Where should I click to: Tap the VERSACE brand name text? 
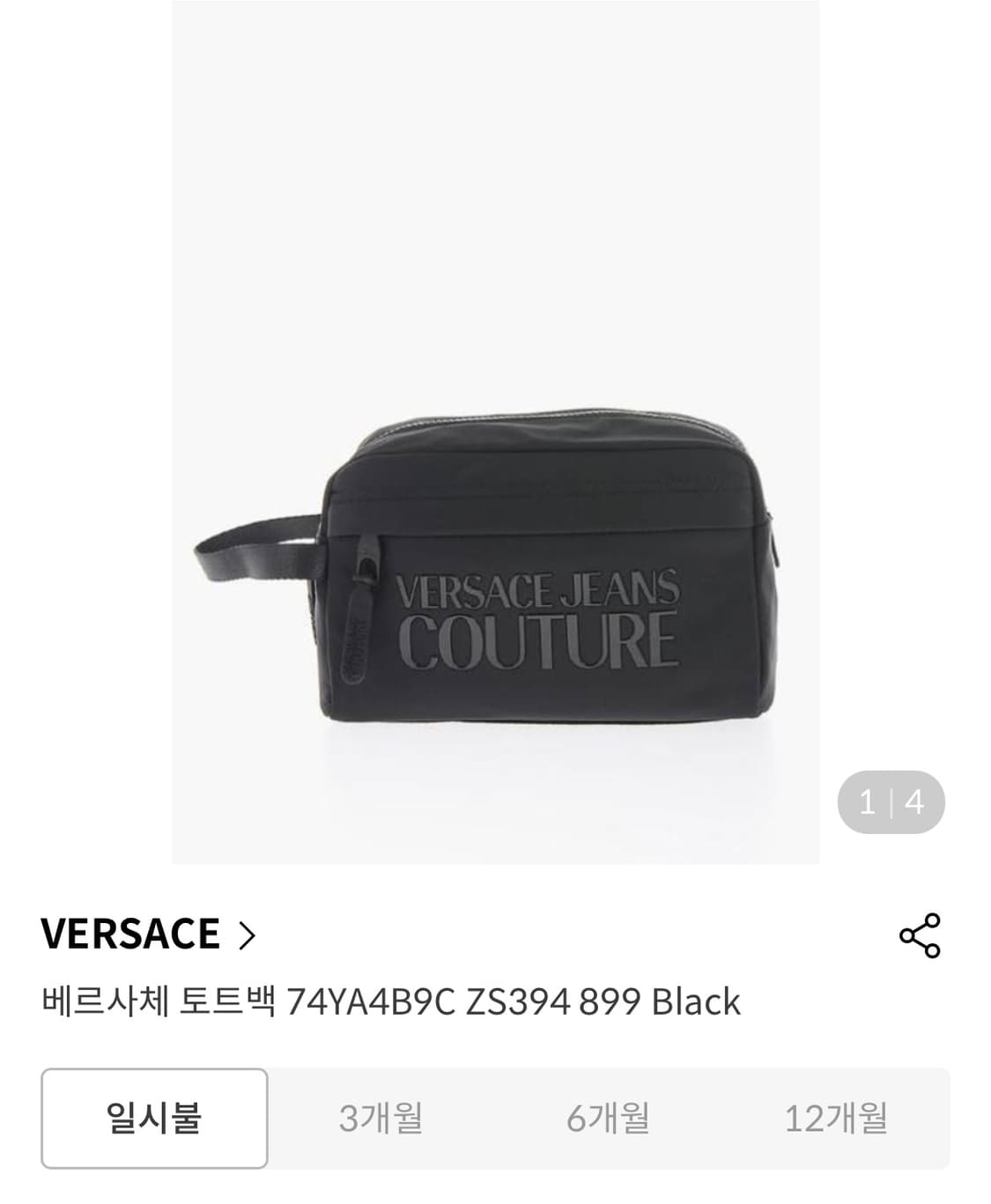pyautogui.click(x=129, y=932)
